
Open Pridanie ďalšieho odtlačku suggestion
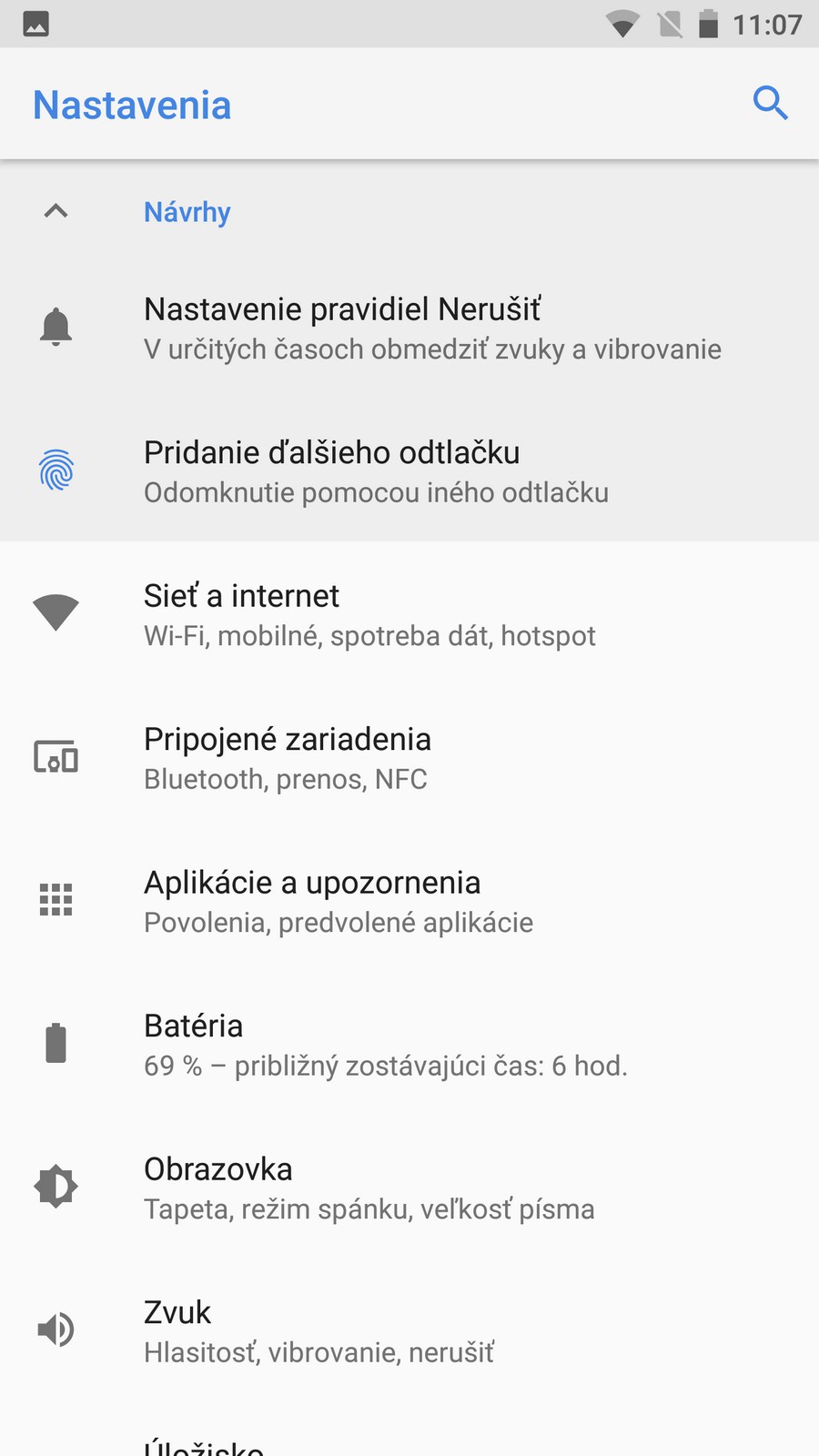409,471
